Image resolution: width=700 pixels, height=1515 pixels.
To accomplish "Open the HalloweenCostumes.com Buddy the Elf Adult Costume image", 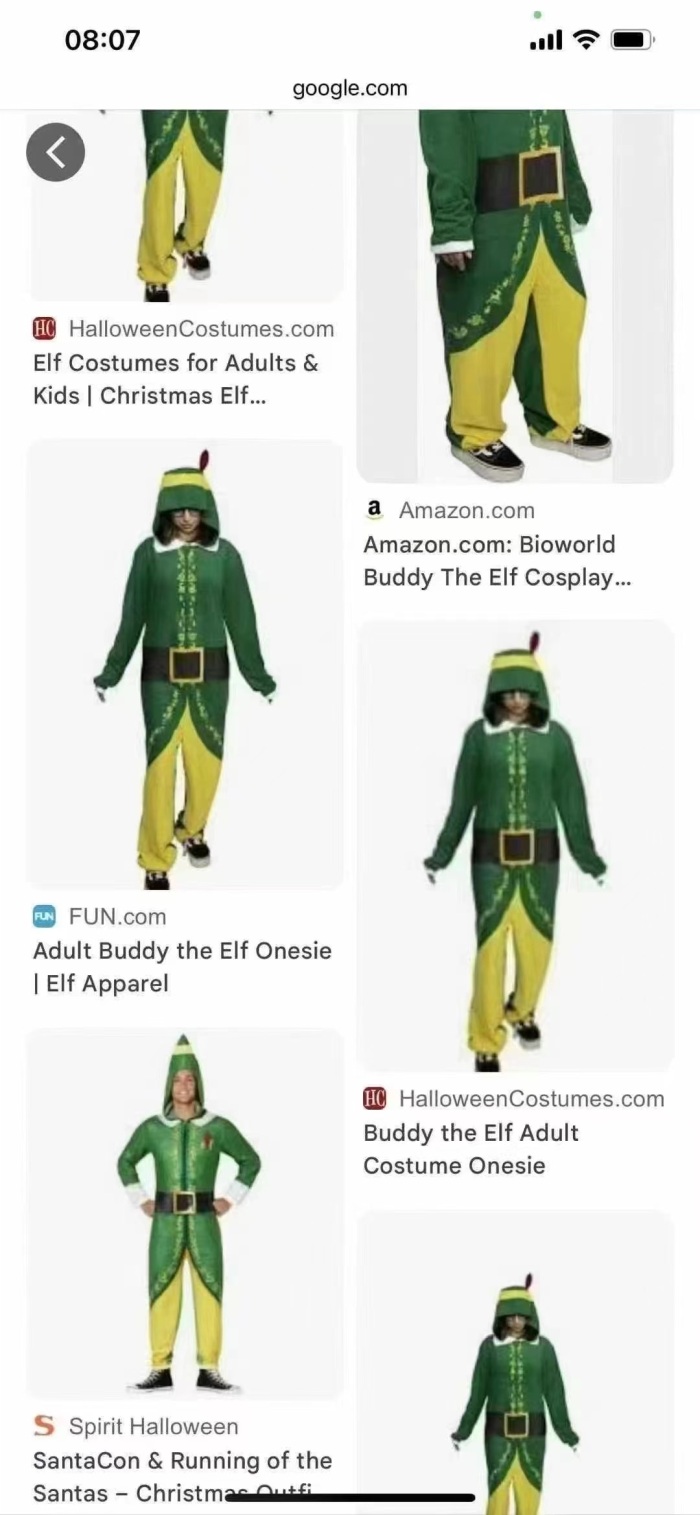I will [515, 845].
